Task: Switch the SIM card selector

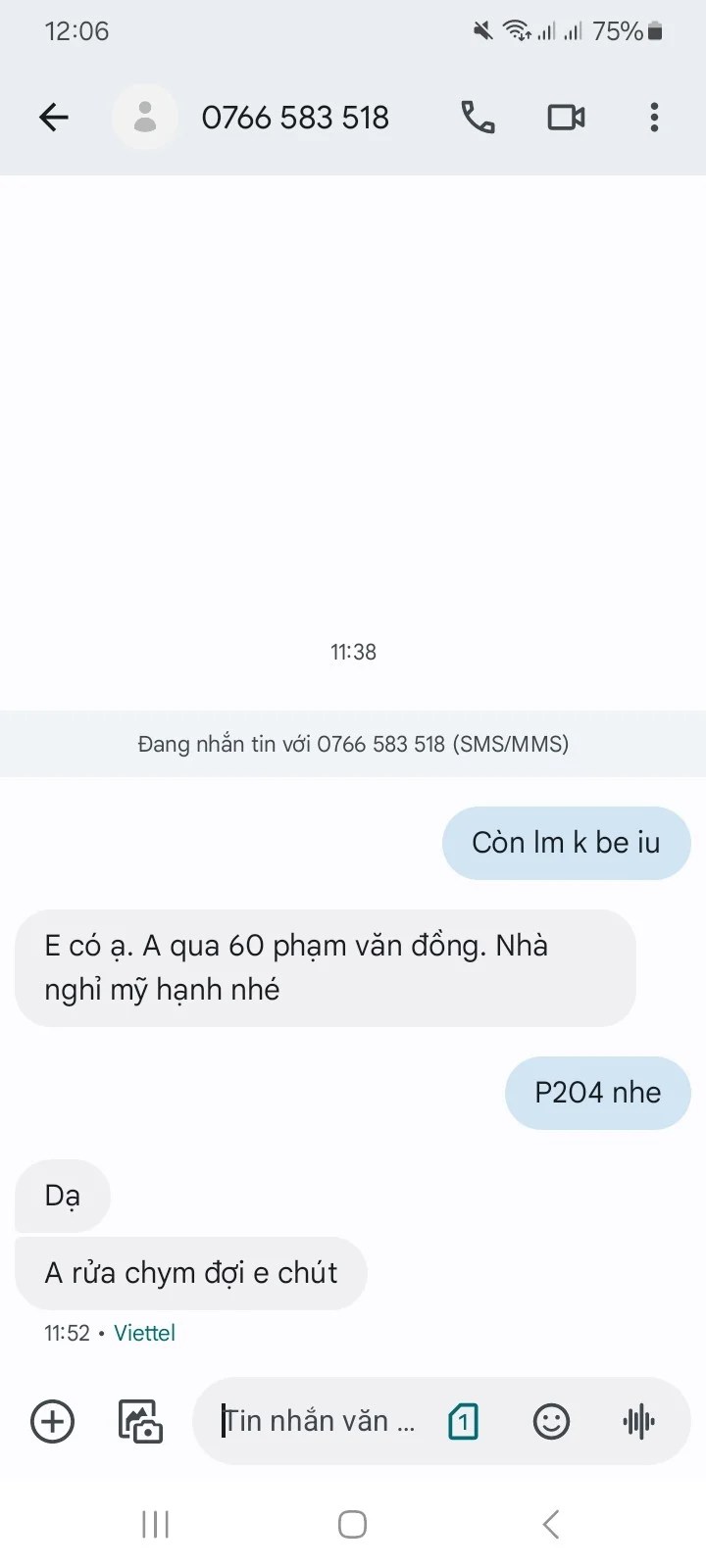Action: click(x=463, y=1421)
